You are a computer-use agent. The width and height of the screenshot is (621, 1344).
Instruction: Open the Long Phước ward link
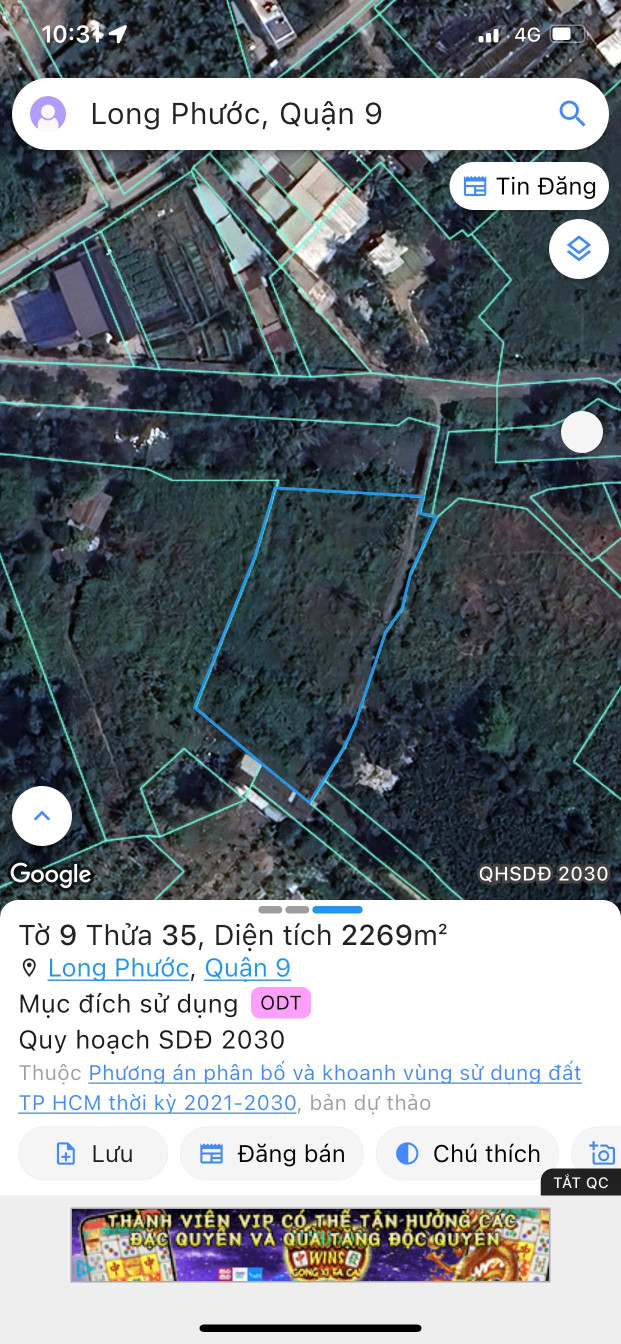[x=118, y=968]
